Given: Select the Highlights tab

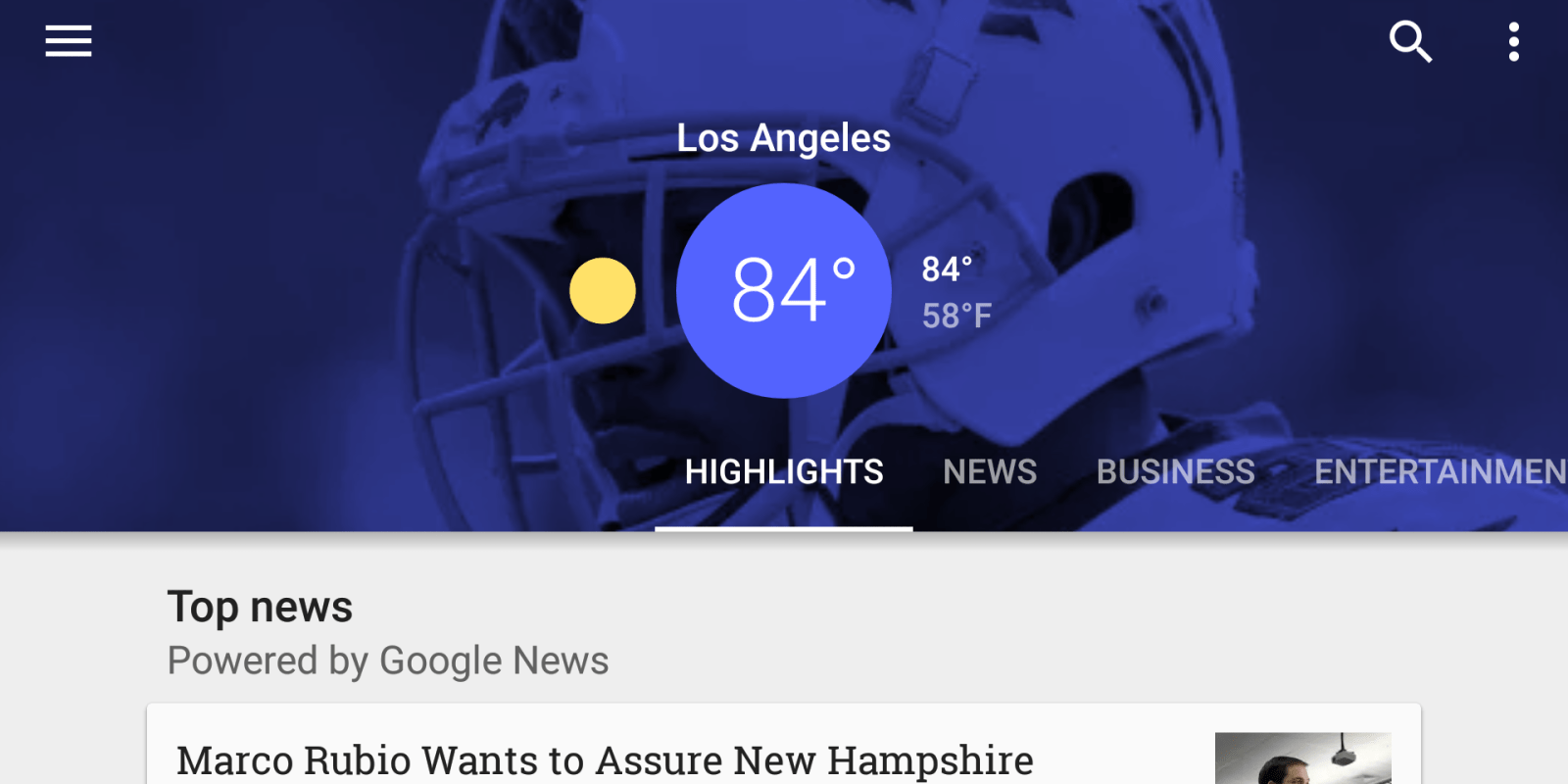Looking at the screenshot, I should (783, 472).
